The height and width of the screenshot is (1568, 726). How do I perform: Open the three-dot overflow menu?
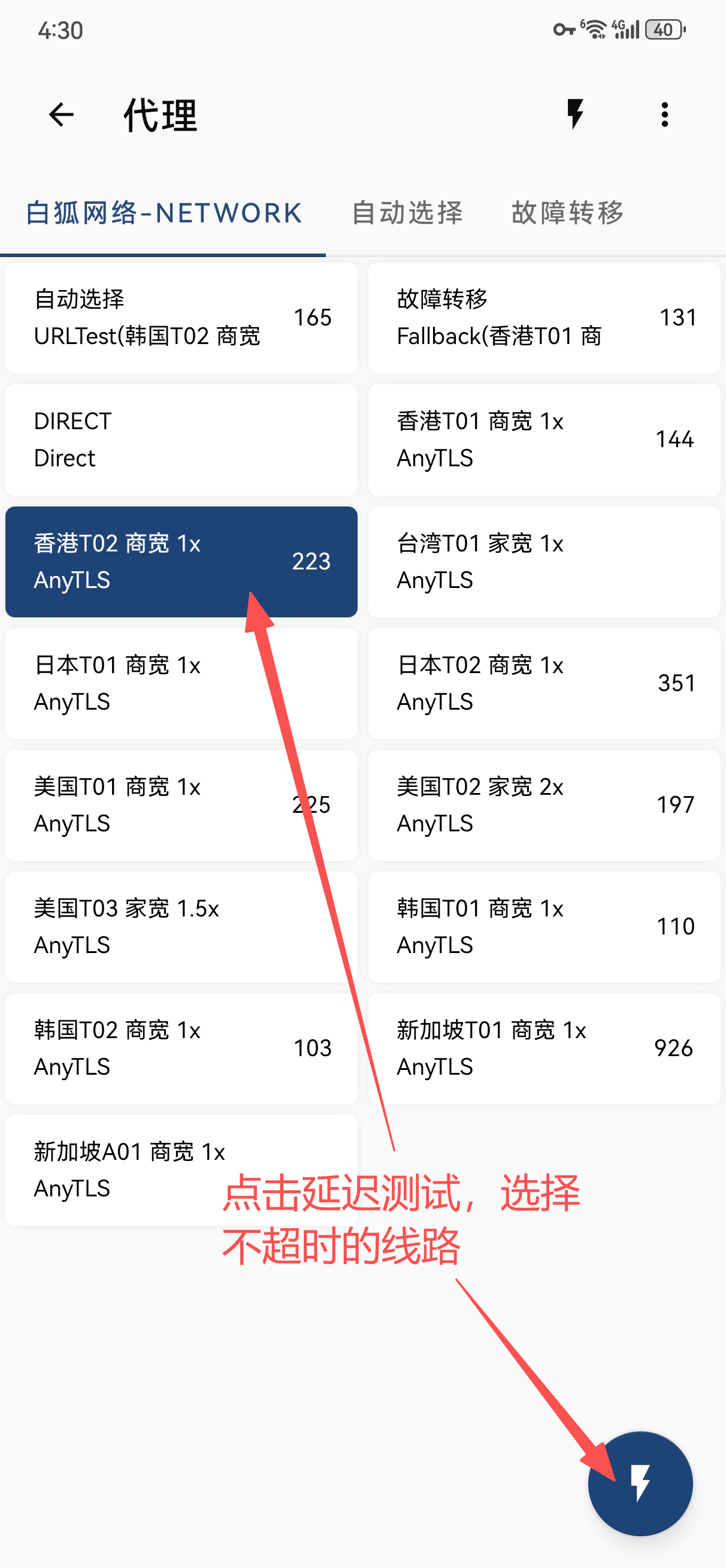coord(664,114)
